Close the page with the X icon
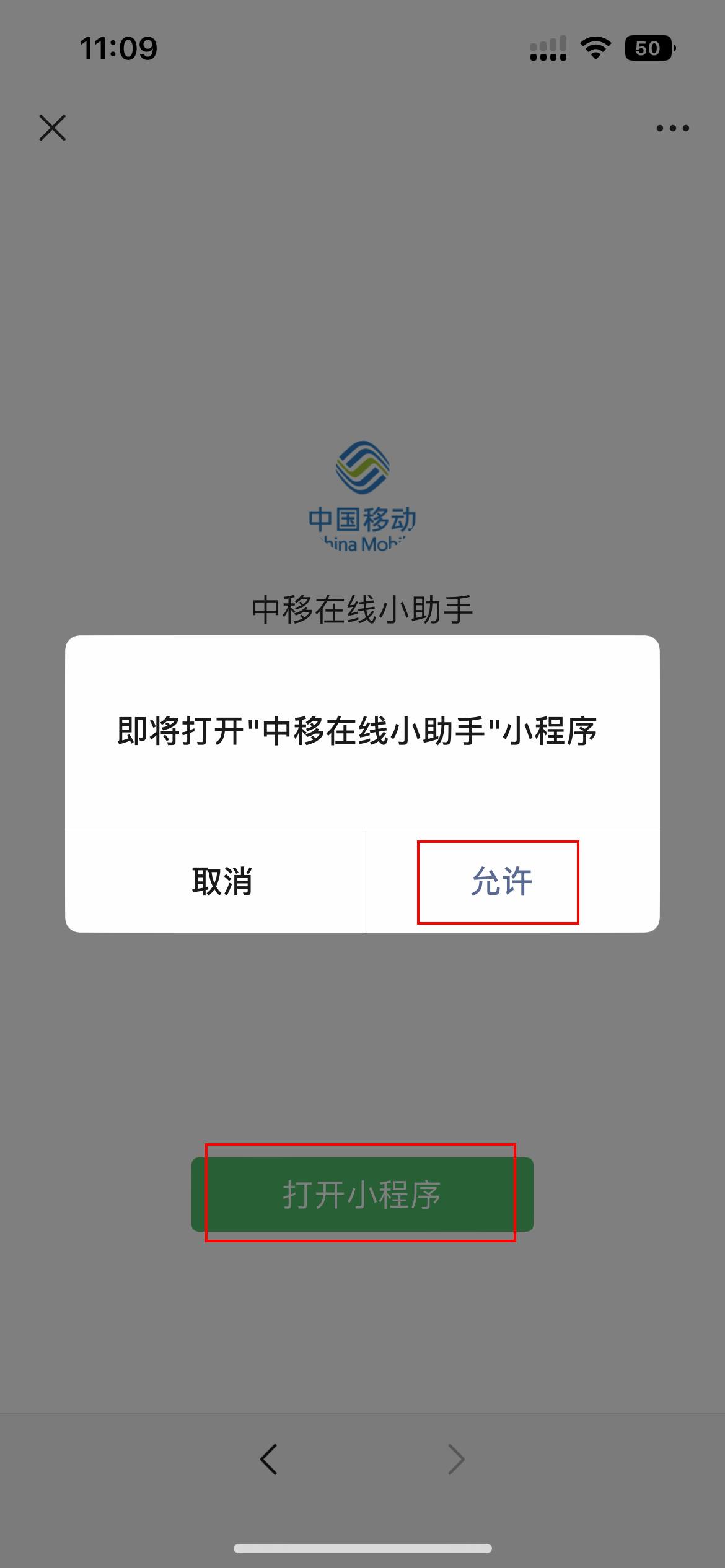Viewport: 725px width, 1568px height. pos(53,128)
